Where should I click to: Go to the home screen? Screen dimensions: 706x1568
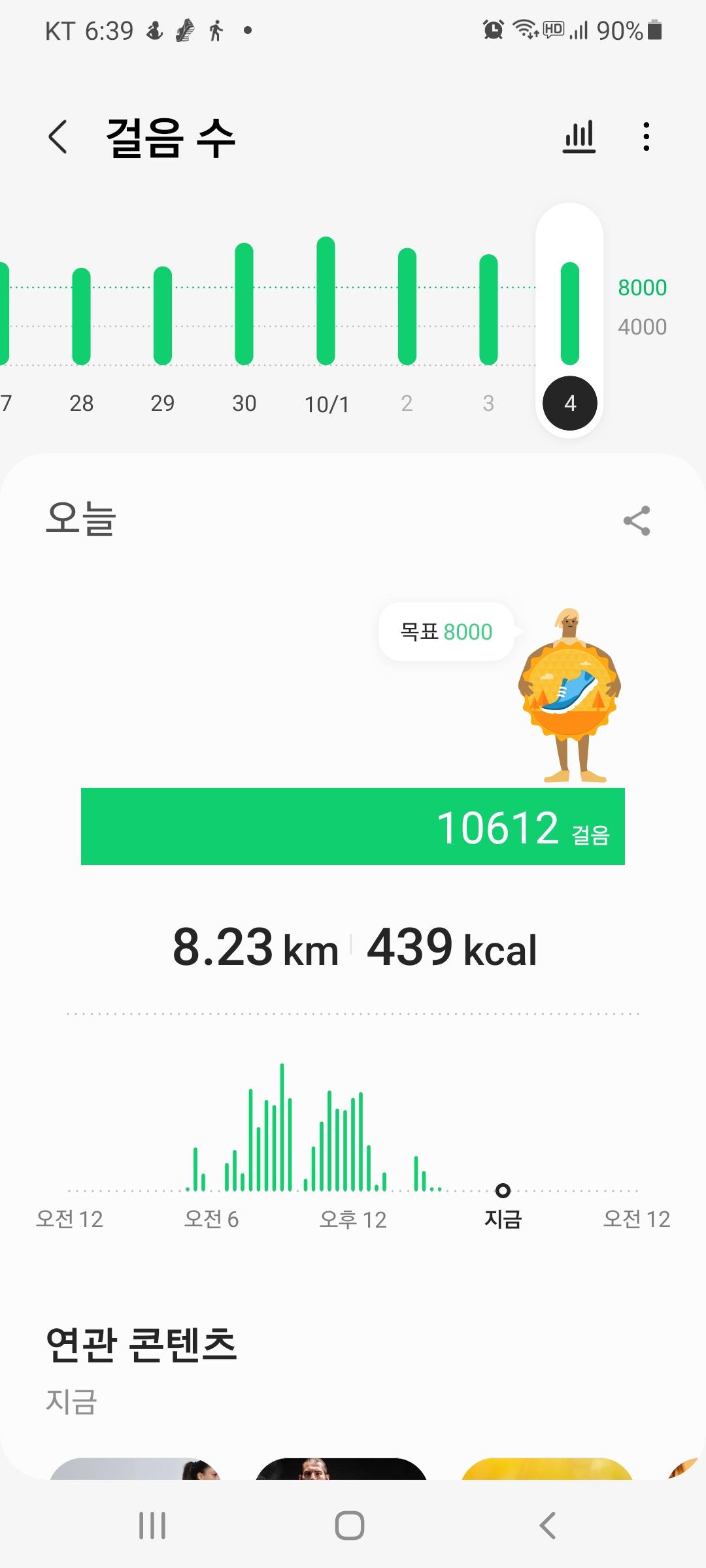coord(350,1526)
